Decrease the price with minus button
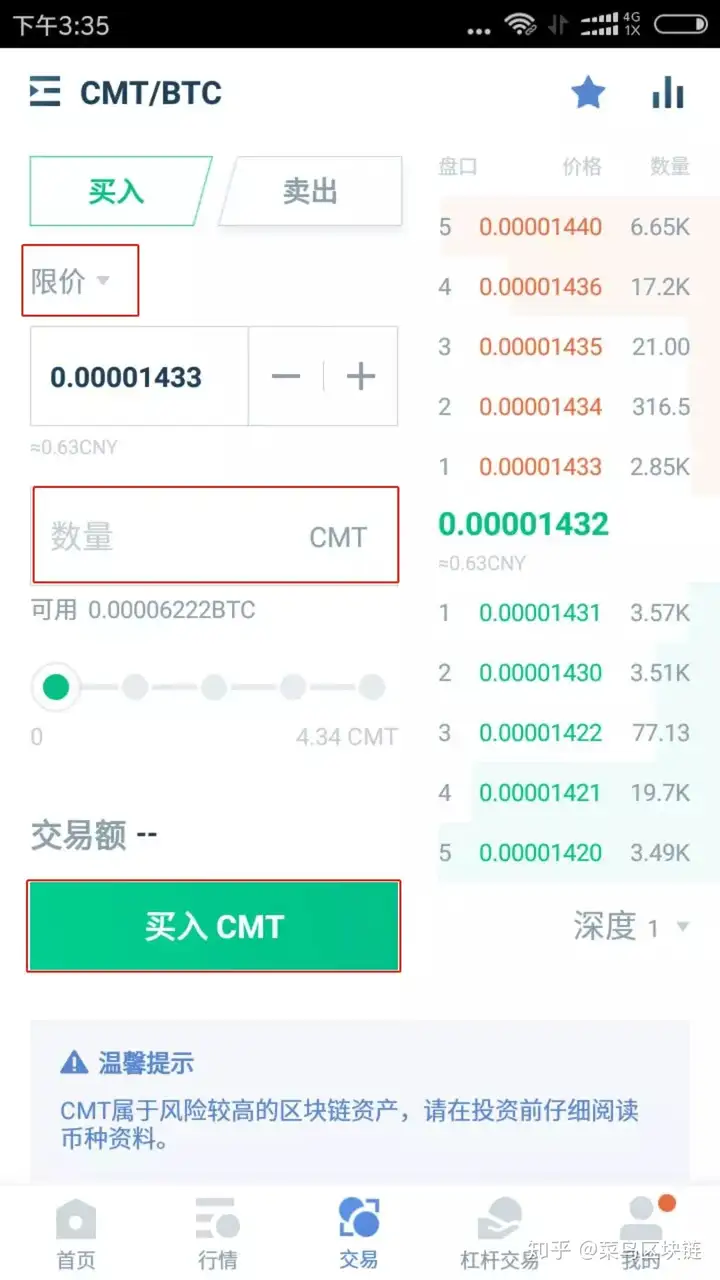This screenshot has width=720, height=1280. pyautogui.click(x=286, y=377)
